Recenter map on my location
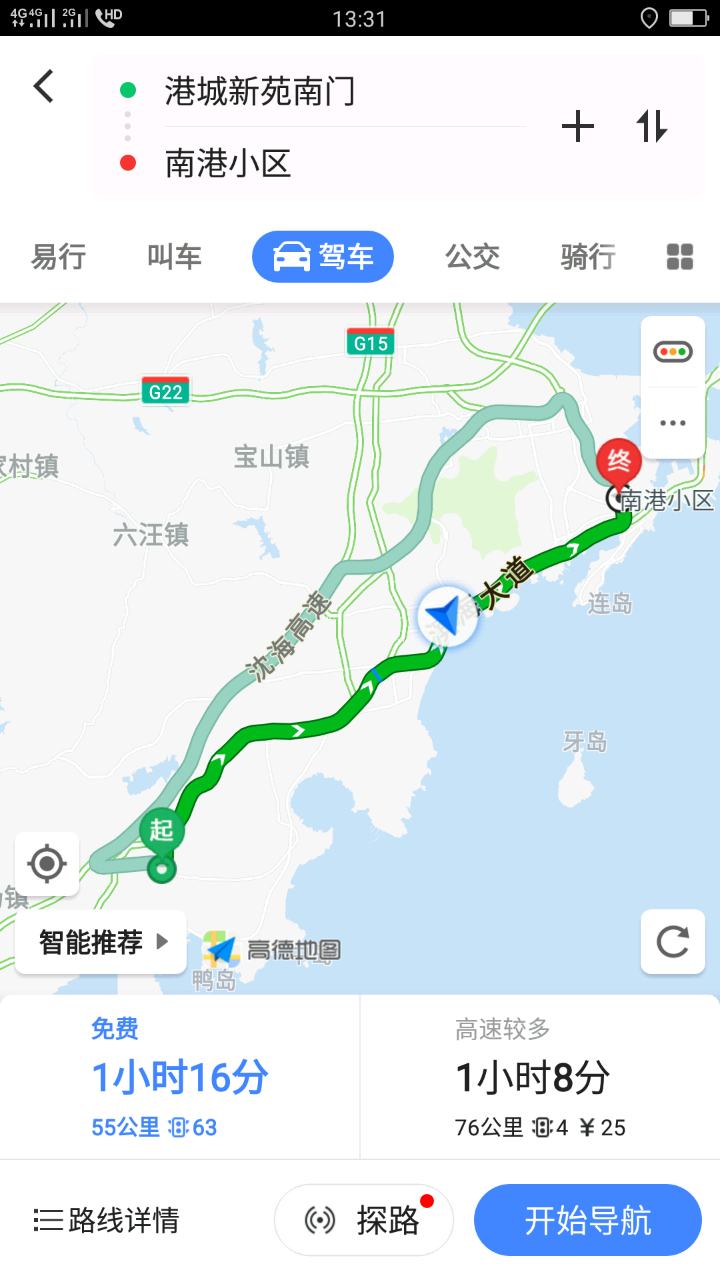The width and height of the screenshot is (720, 1280). point(47,863)
